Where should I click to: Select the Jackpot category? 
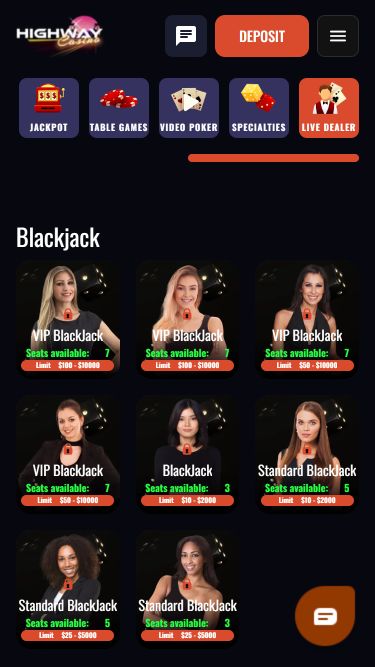pyautogui.click(x=49, y=108)
